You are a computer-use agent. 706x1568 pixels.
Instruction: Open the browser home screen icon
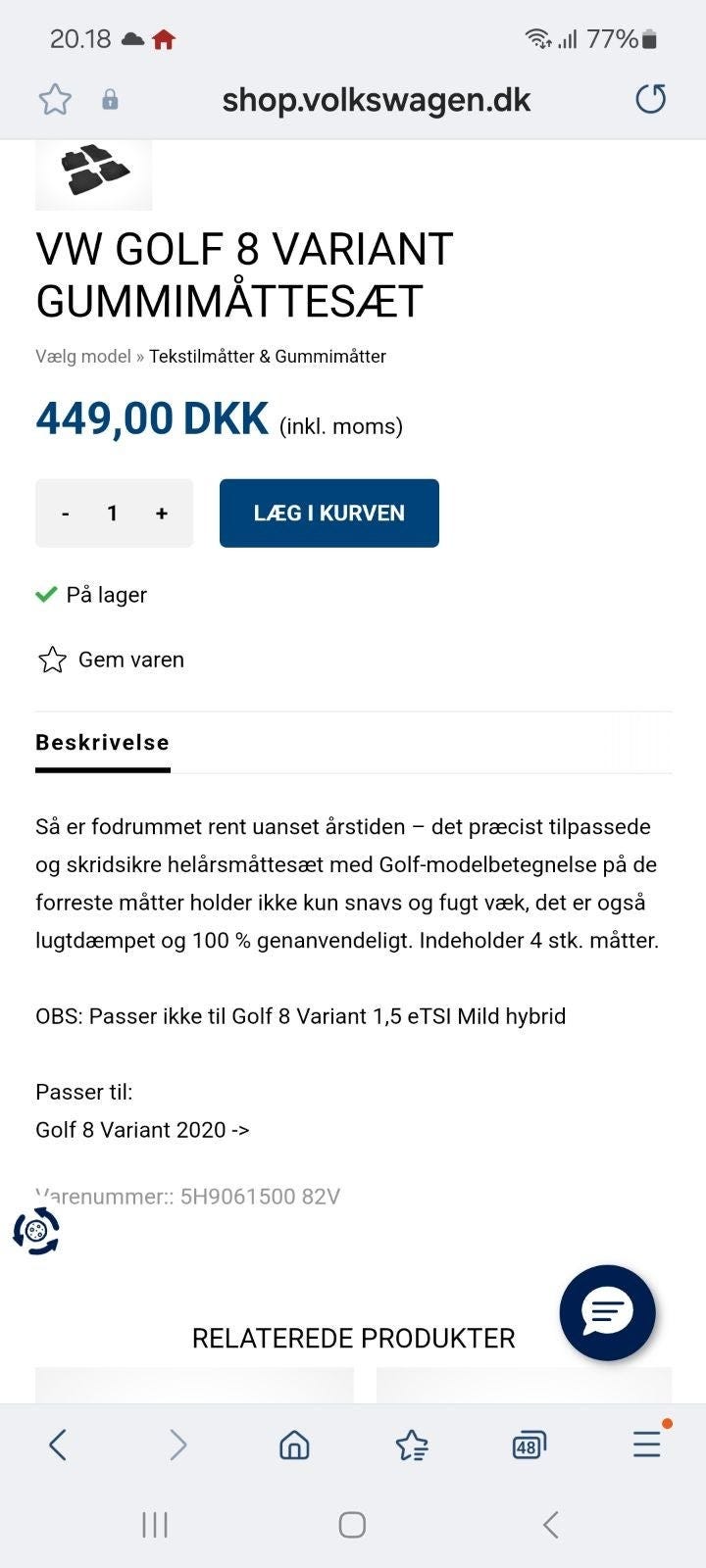click(x=293, y=1445)
